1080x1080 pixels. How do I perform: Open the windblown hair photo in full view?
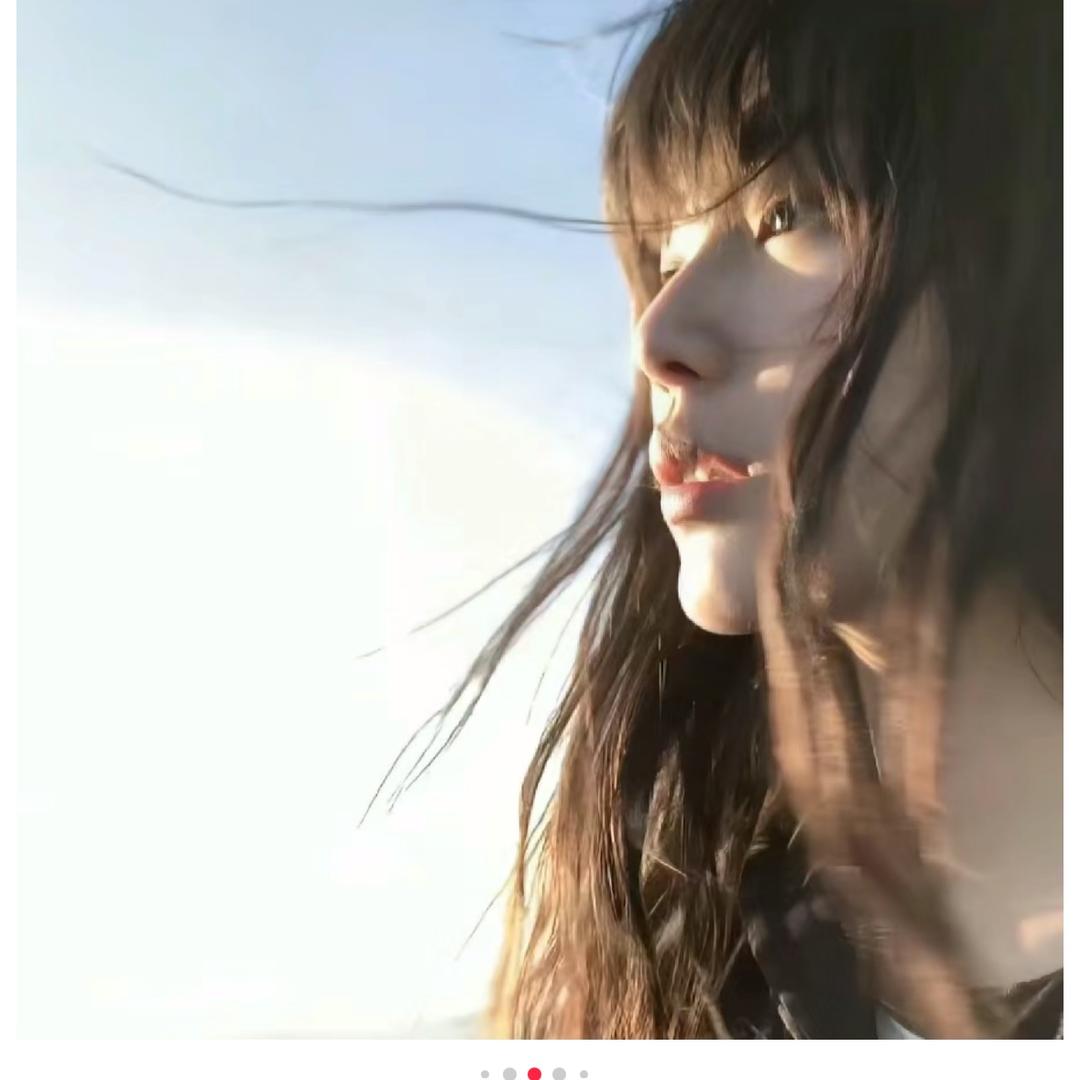tap(540, 520)
